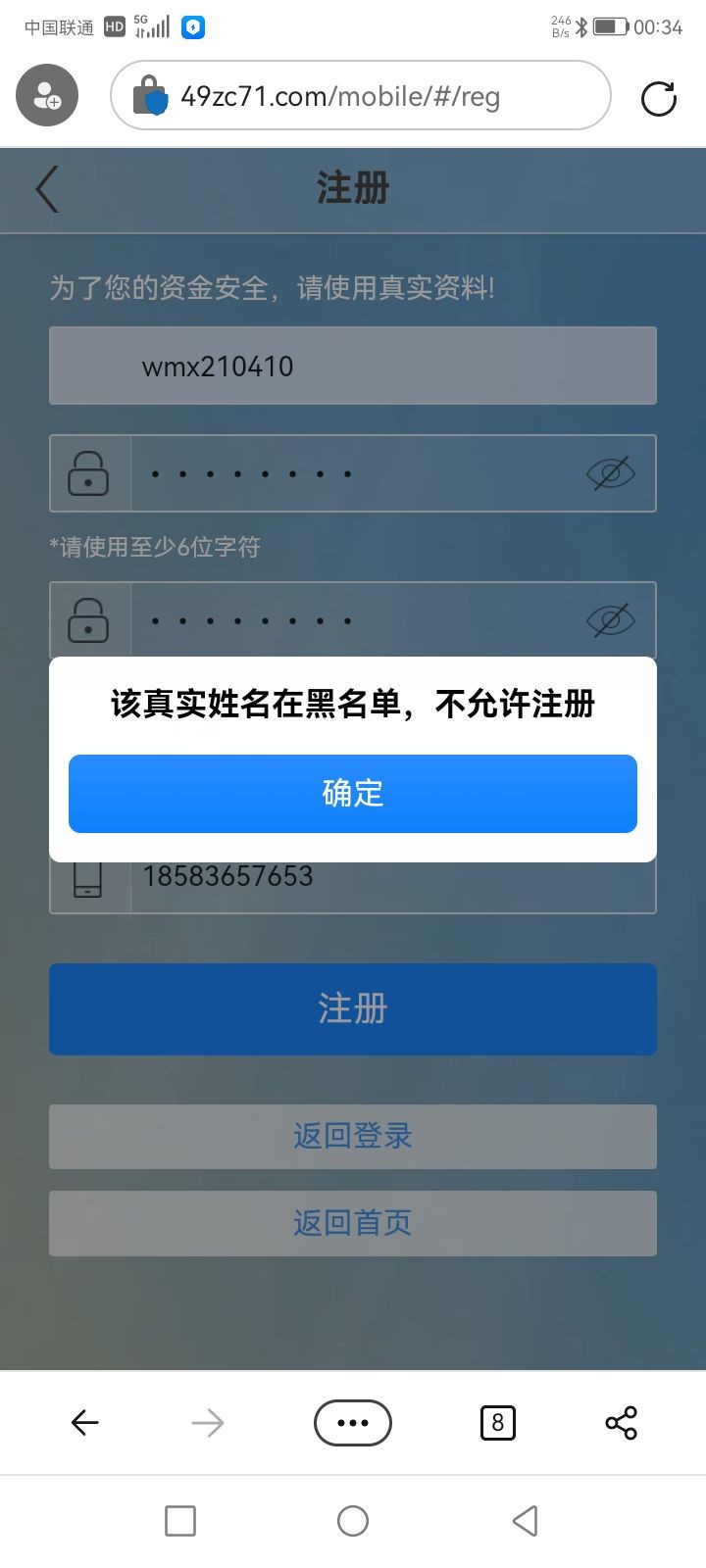Image resolution: width=706 pixels, height=1568 pixels.
Task: Tap 返回首页 to go to homepage
Action: [353, 1222]
